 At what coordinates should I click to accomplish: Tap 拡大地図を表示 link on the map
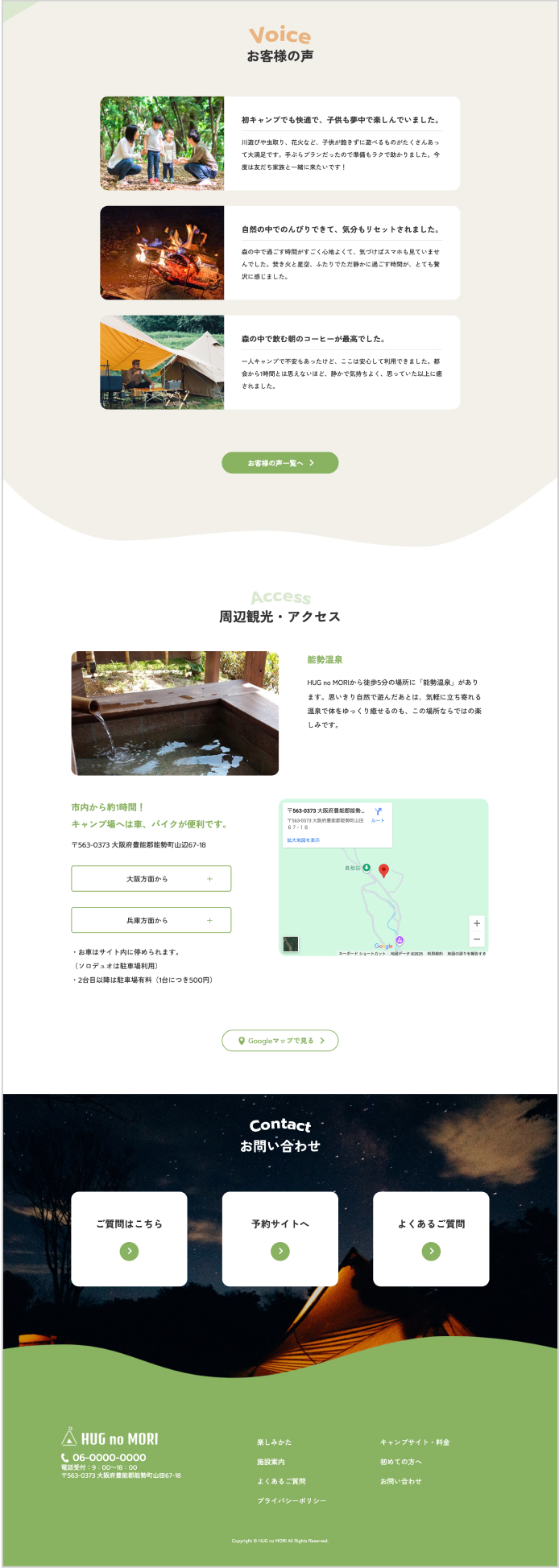point(304,840)
